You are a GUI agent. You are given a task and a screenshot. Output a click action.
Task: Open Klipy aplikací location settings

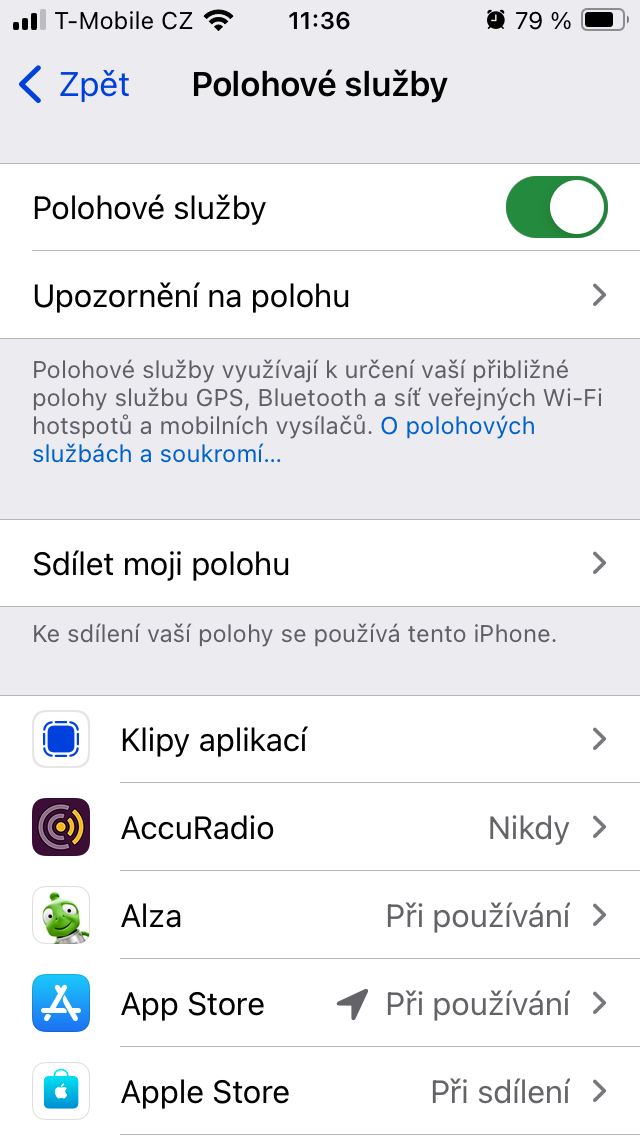coord(320,740)
